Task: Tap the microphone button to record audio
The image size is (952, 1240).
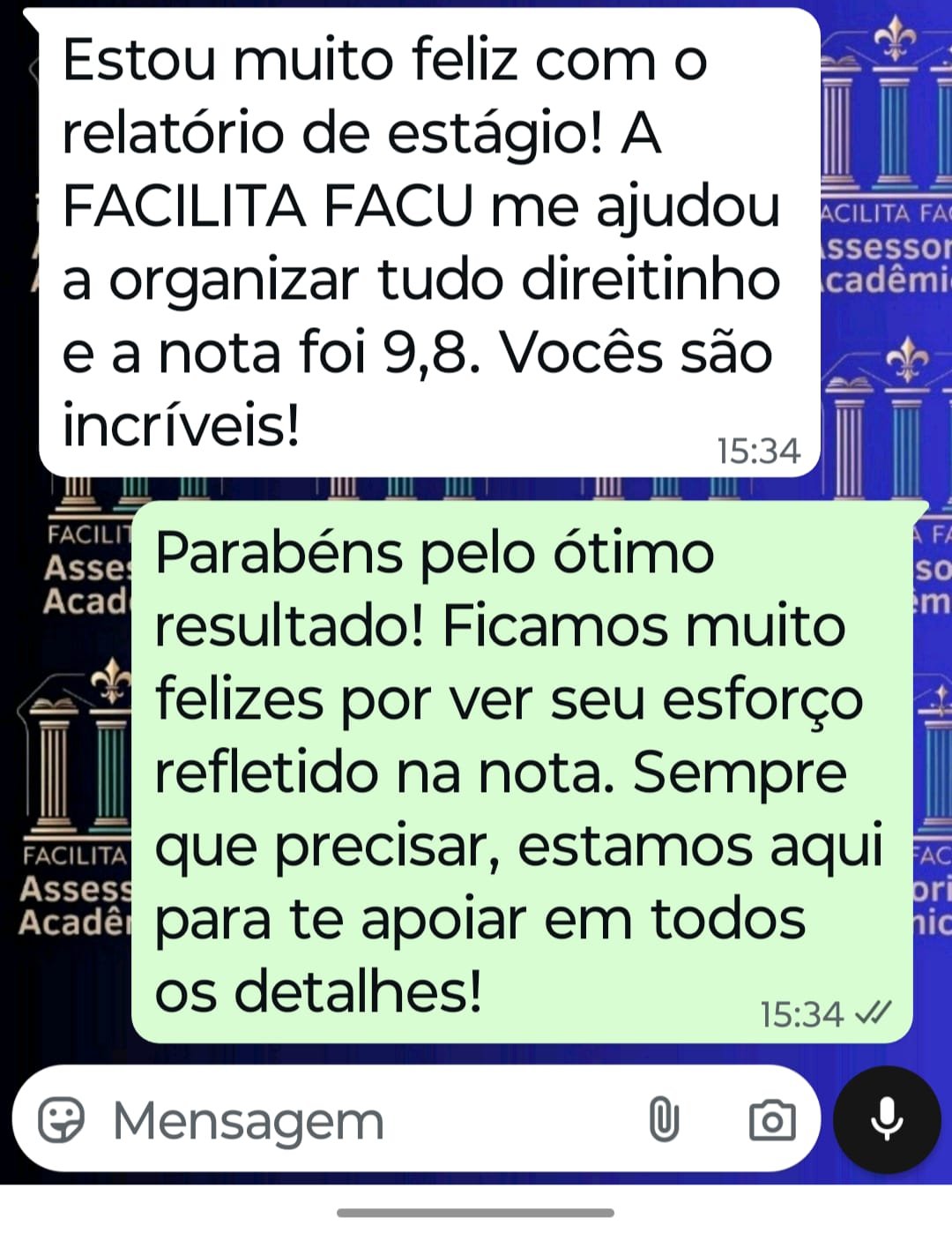Action: (884, 1120)
